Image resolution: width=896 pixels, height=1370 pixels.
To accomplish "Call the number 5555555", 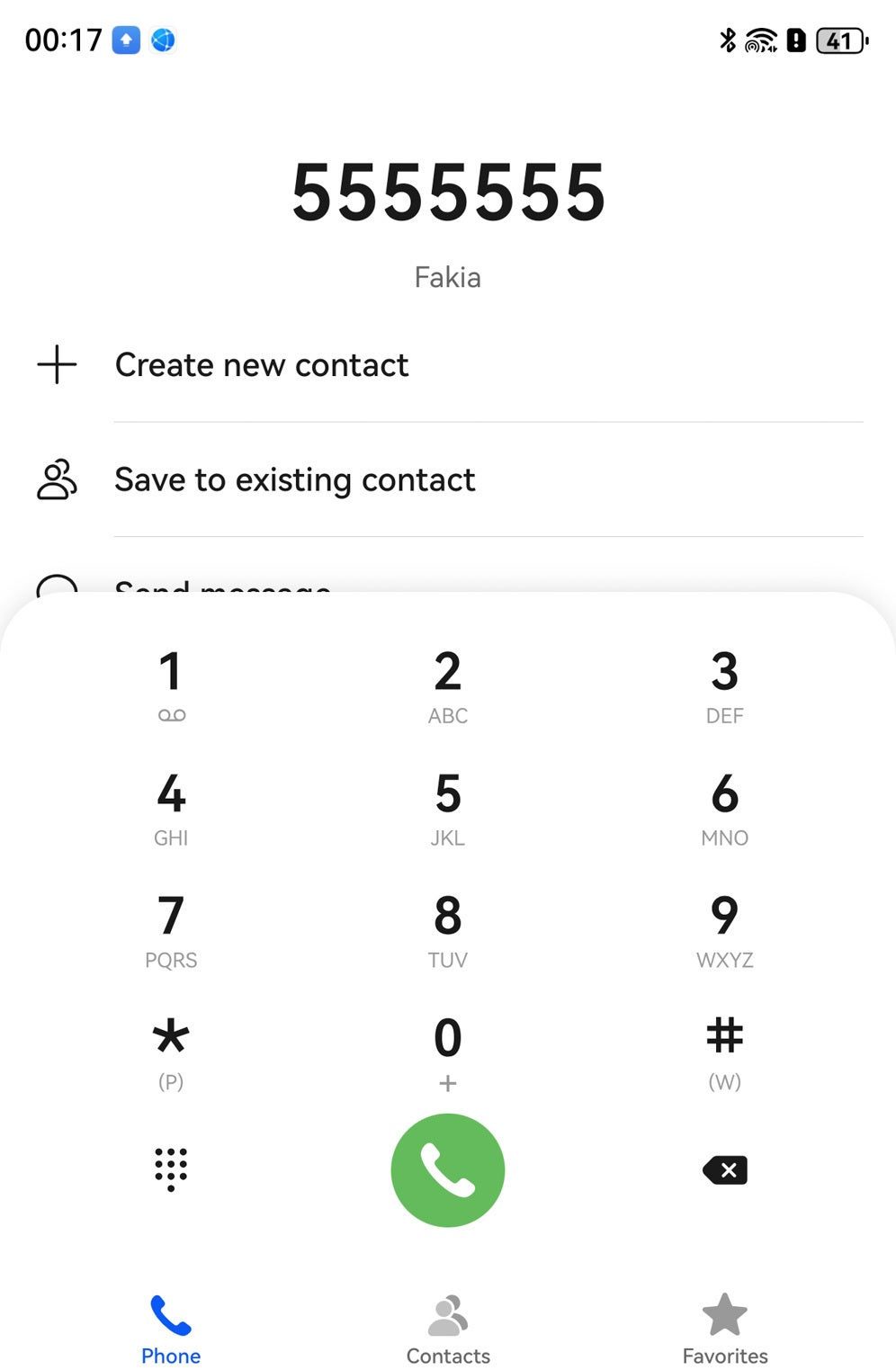I will [x=448, y=1169].
